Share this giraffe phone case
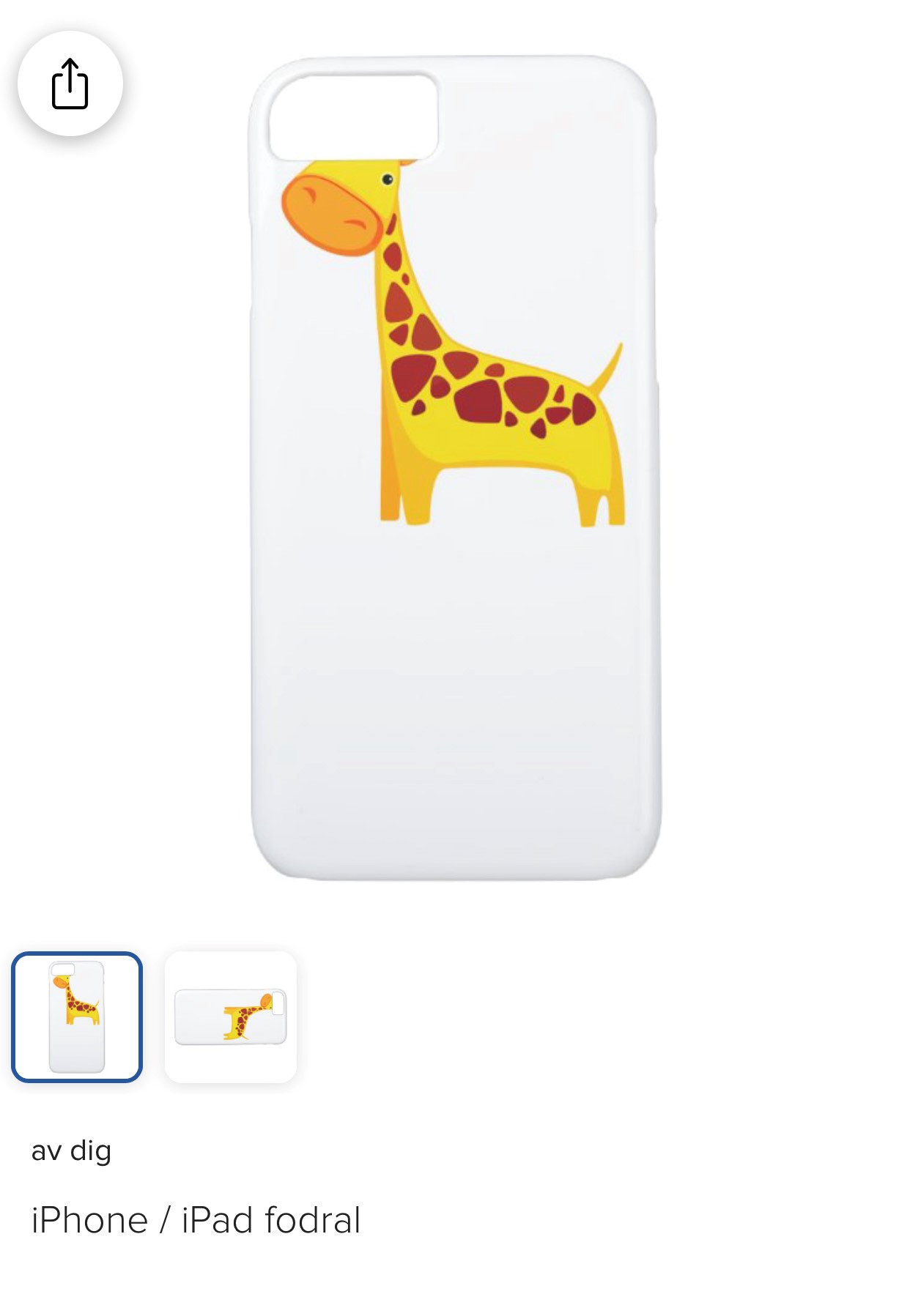Screen dimensions: 910x1316 [x=70, y=84]
